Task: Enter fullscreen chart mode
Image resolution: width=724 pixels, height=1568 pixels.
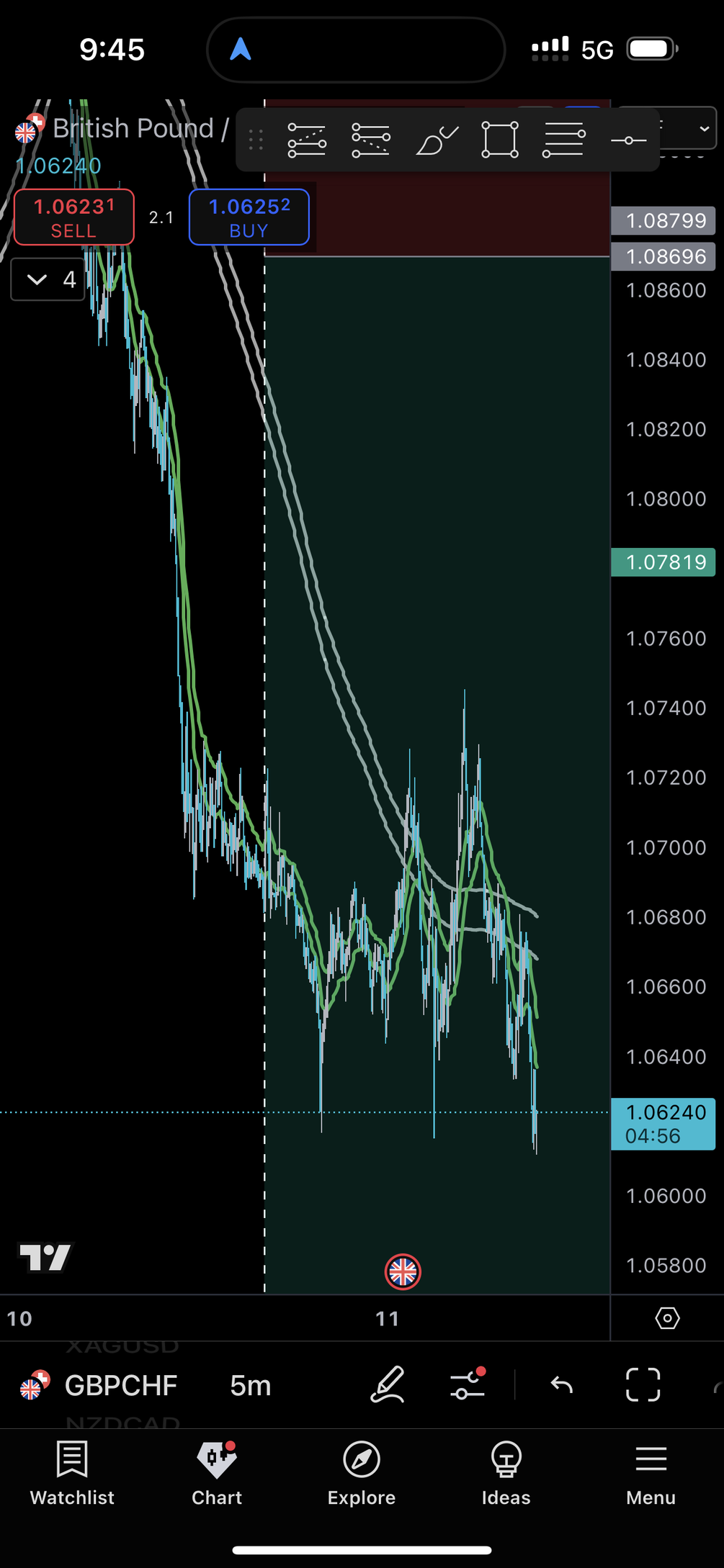Action: pyautogui.click(x=643, y=1384)
